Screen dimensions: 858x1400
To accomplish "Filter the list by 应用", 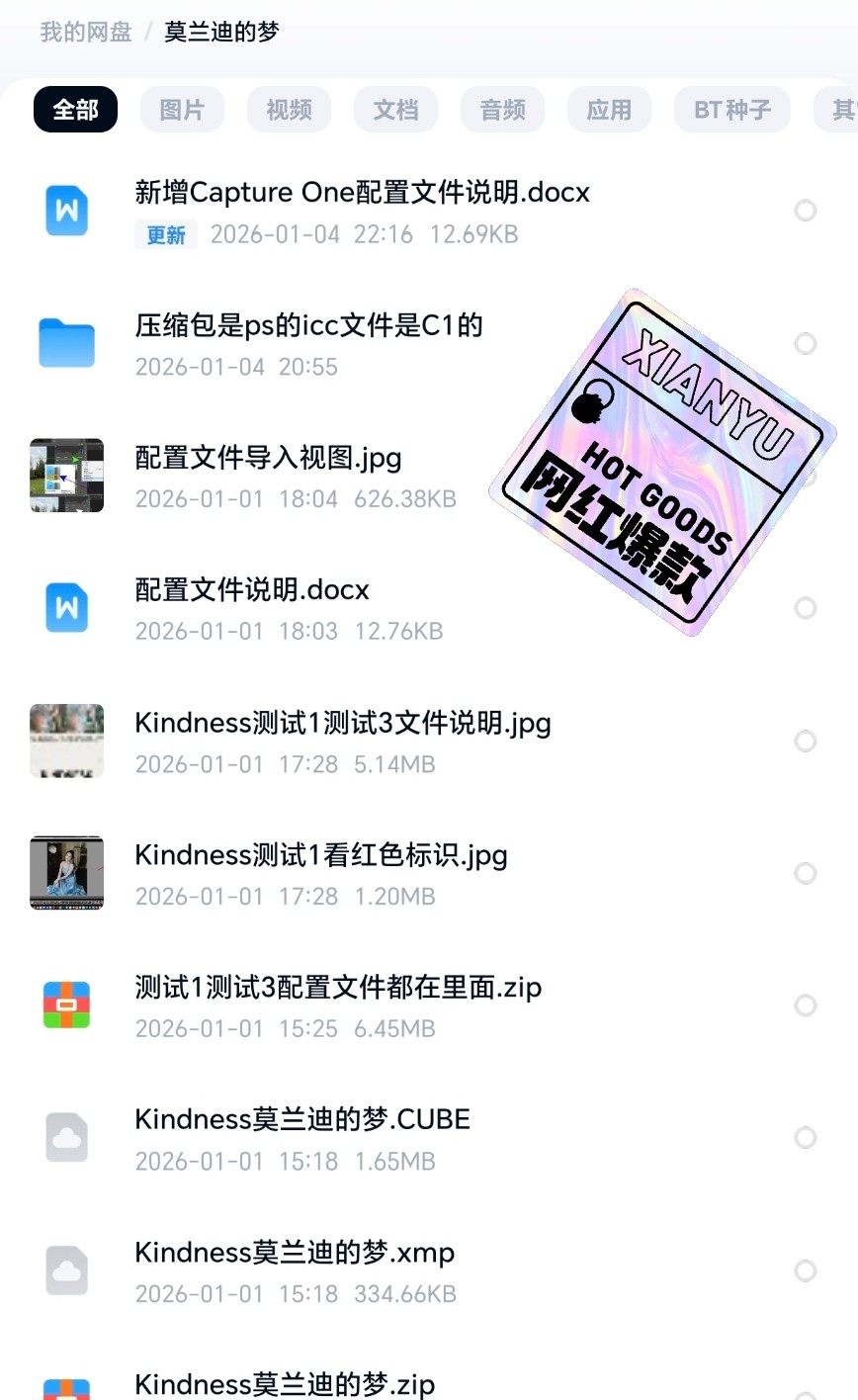I will click(609, 109).
